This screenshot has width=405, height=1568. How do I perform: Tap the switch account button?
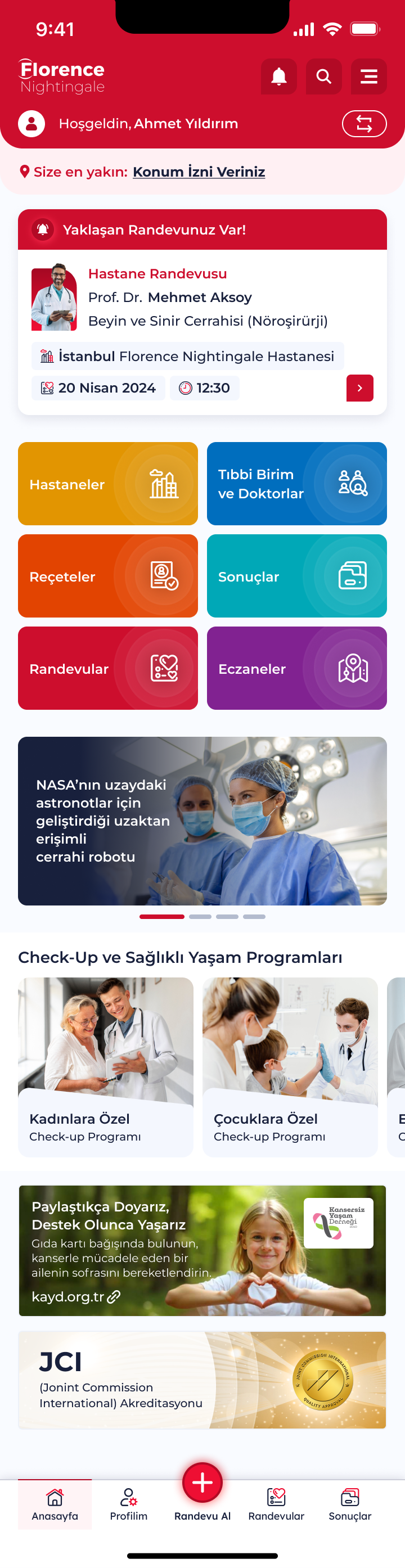363,124
